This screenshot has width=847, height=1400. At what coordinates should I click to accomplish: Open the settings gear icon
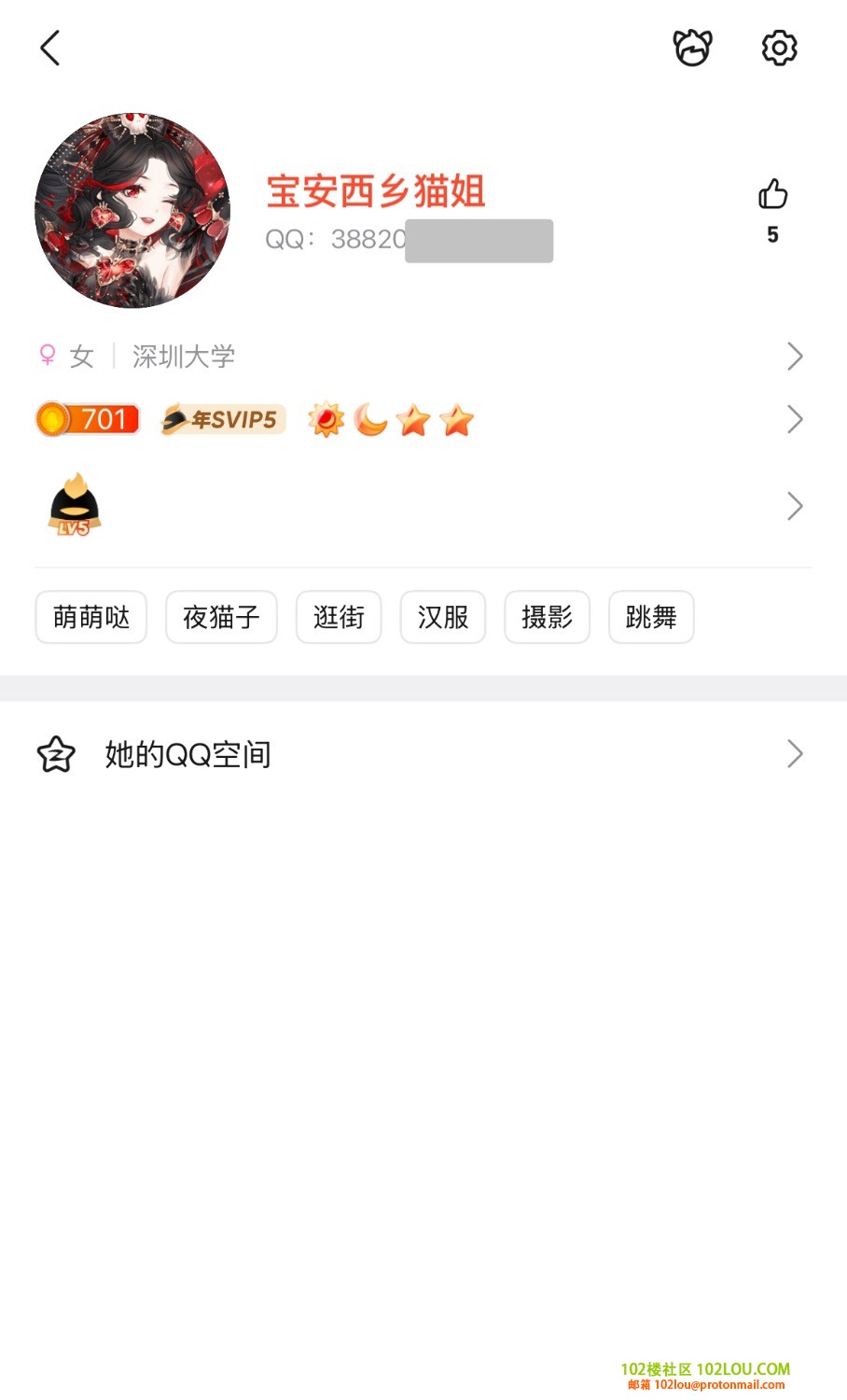click(779, 48)
